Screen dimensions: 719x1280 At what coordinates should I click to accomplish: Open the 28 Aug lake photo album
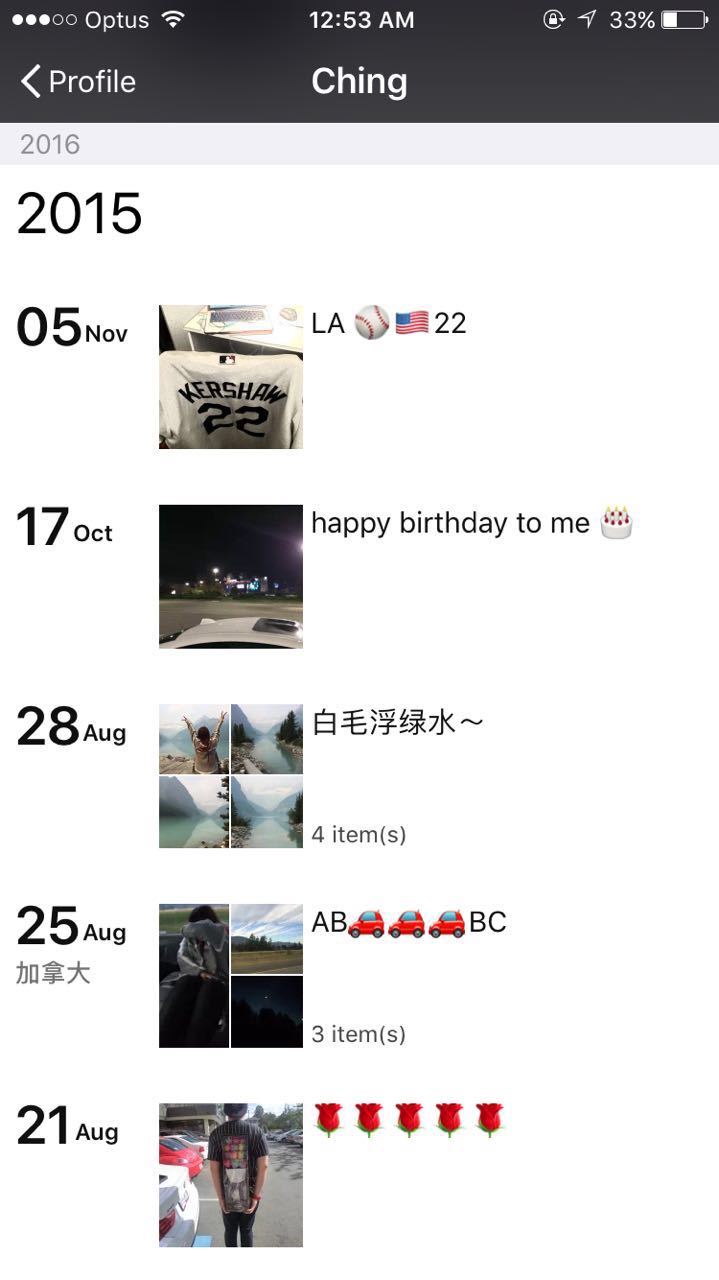pos(231,776)
